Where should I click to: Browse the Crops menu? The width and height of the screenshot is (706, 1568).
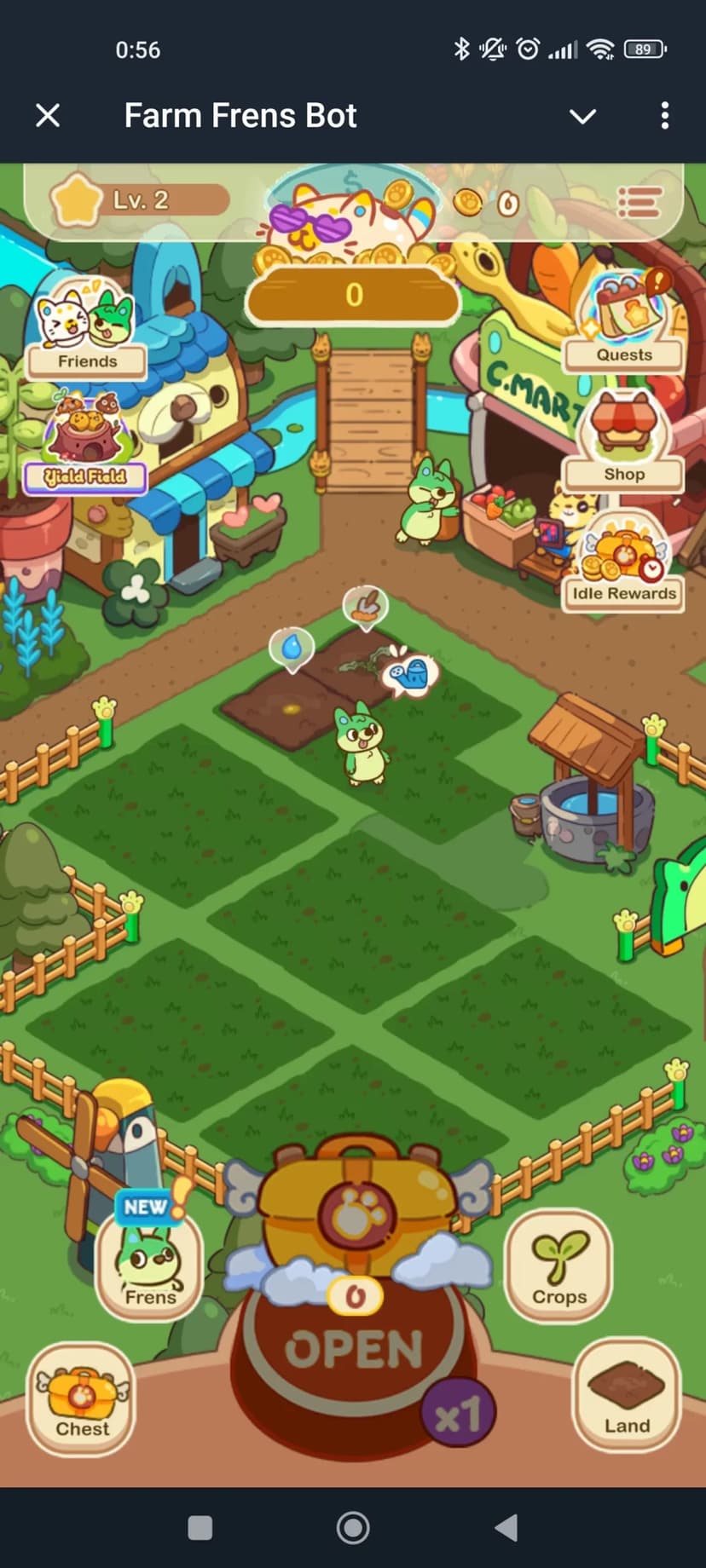pos(558,1265)
